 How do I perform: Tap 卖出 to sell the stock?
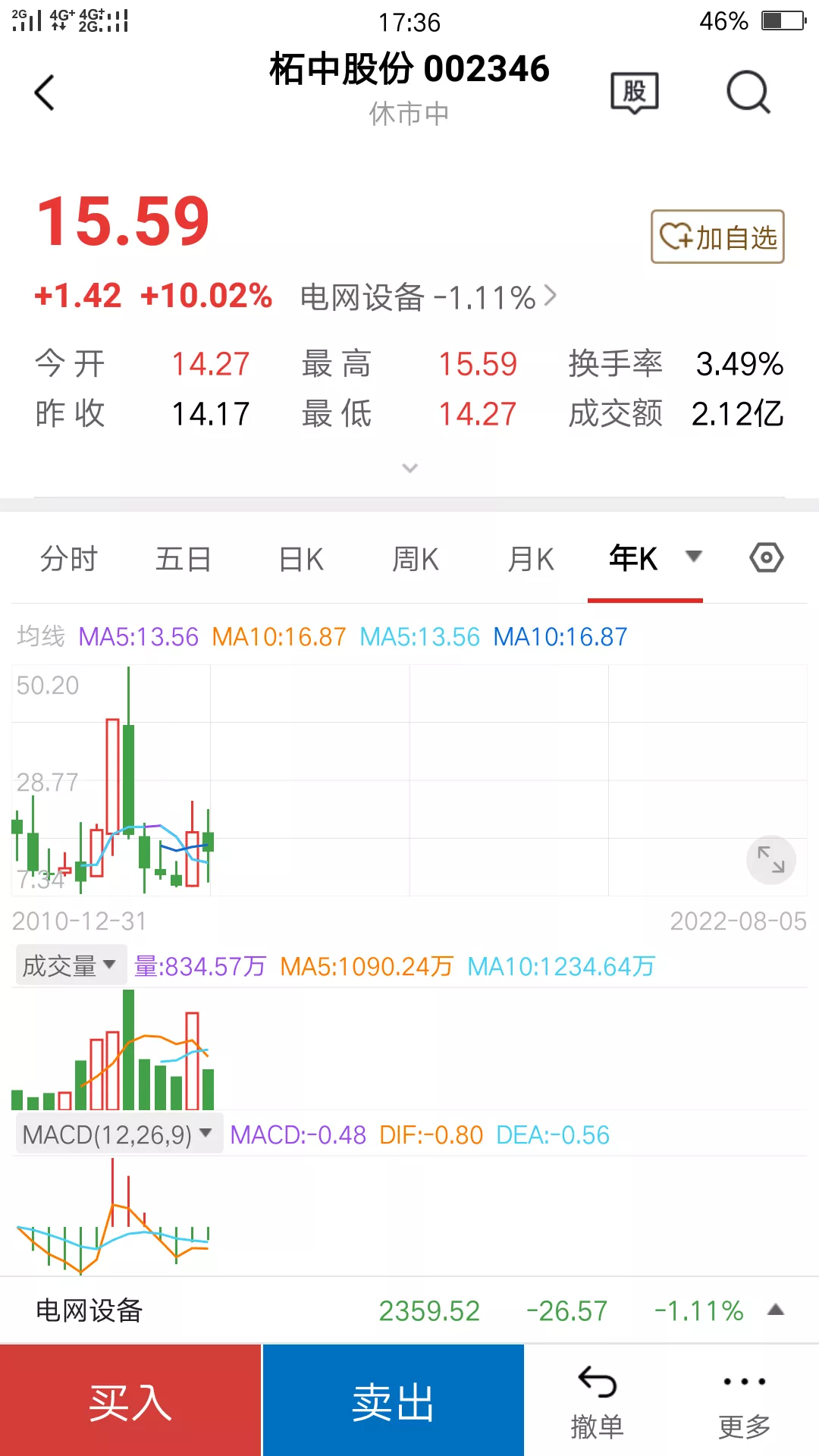pos(393,1401)
